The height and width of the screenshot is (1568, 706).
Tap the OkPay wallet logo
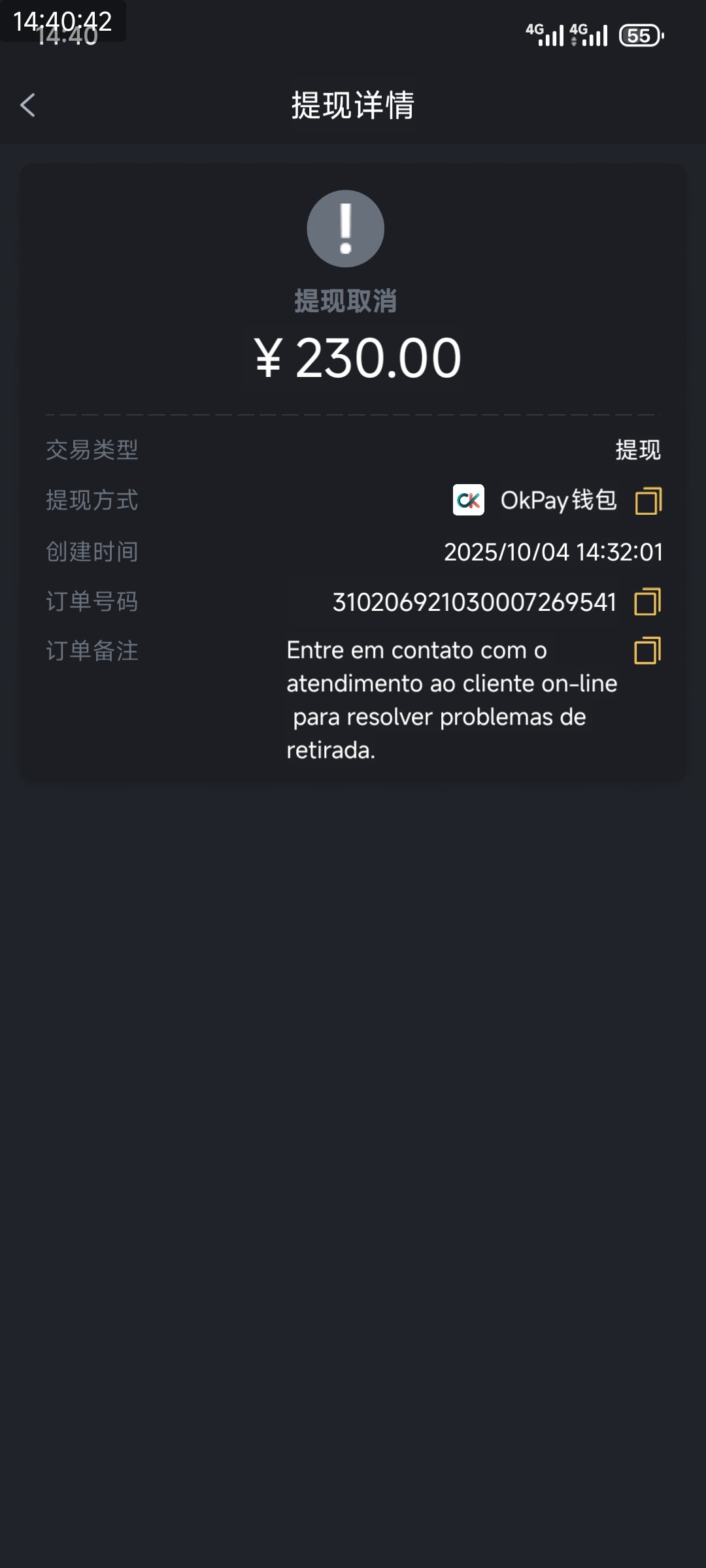coord(468,501)
